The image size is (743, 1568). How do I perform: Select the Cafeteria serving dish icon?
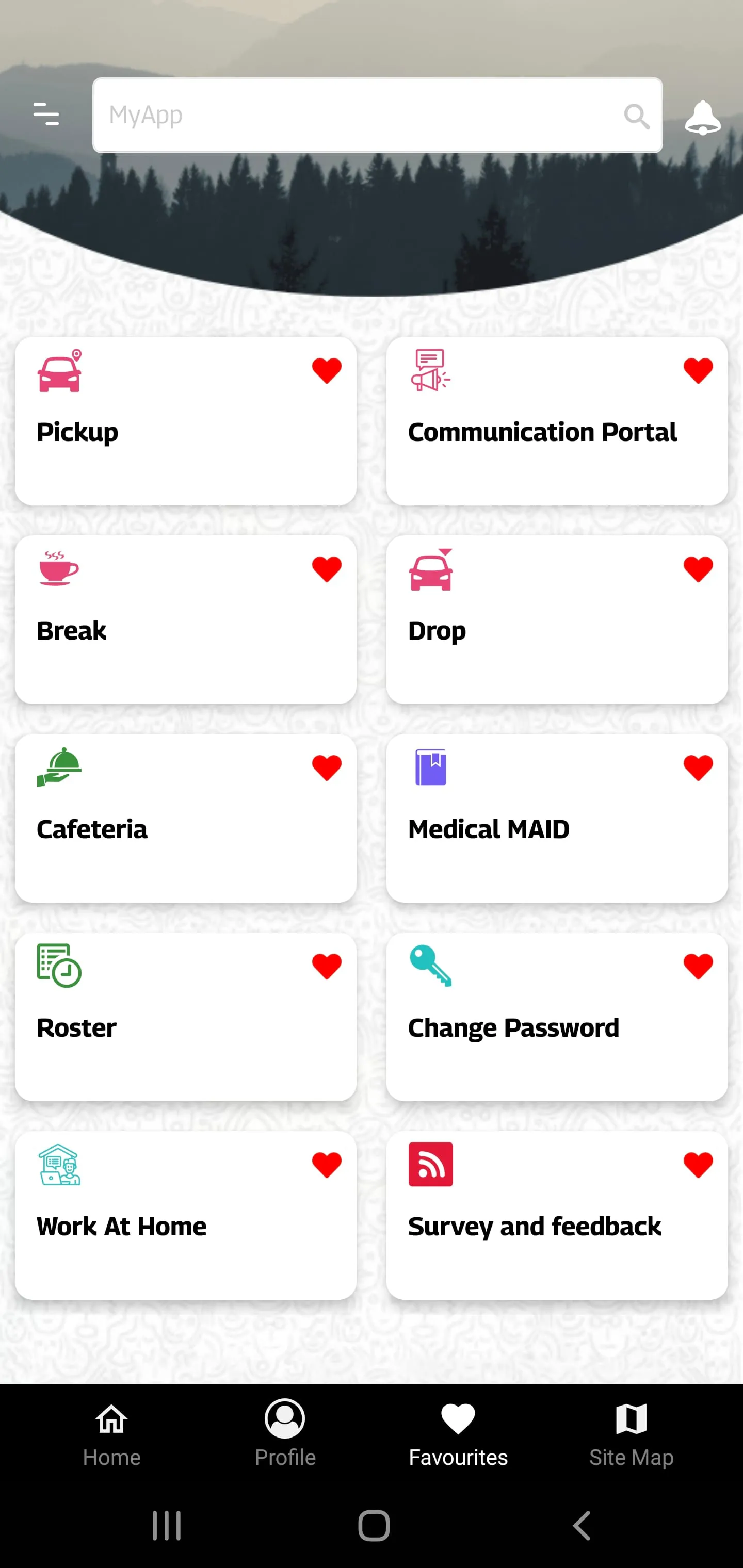58,769
